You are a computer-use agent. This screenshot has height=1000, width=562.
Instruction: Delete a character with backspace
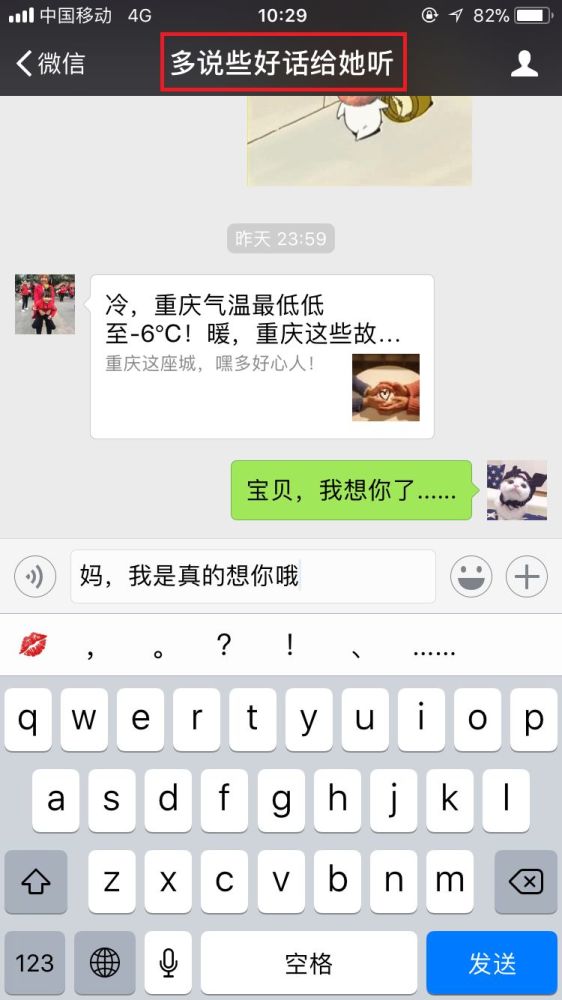pos(526,882)
